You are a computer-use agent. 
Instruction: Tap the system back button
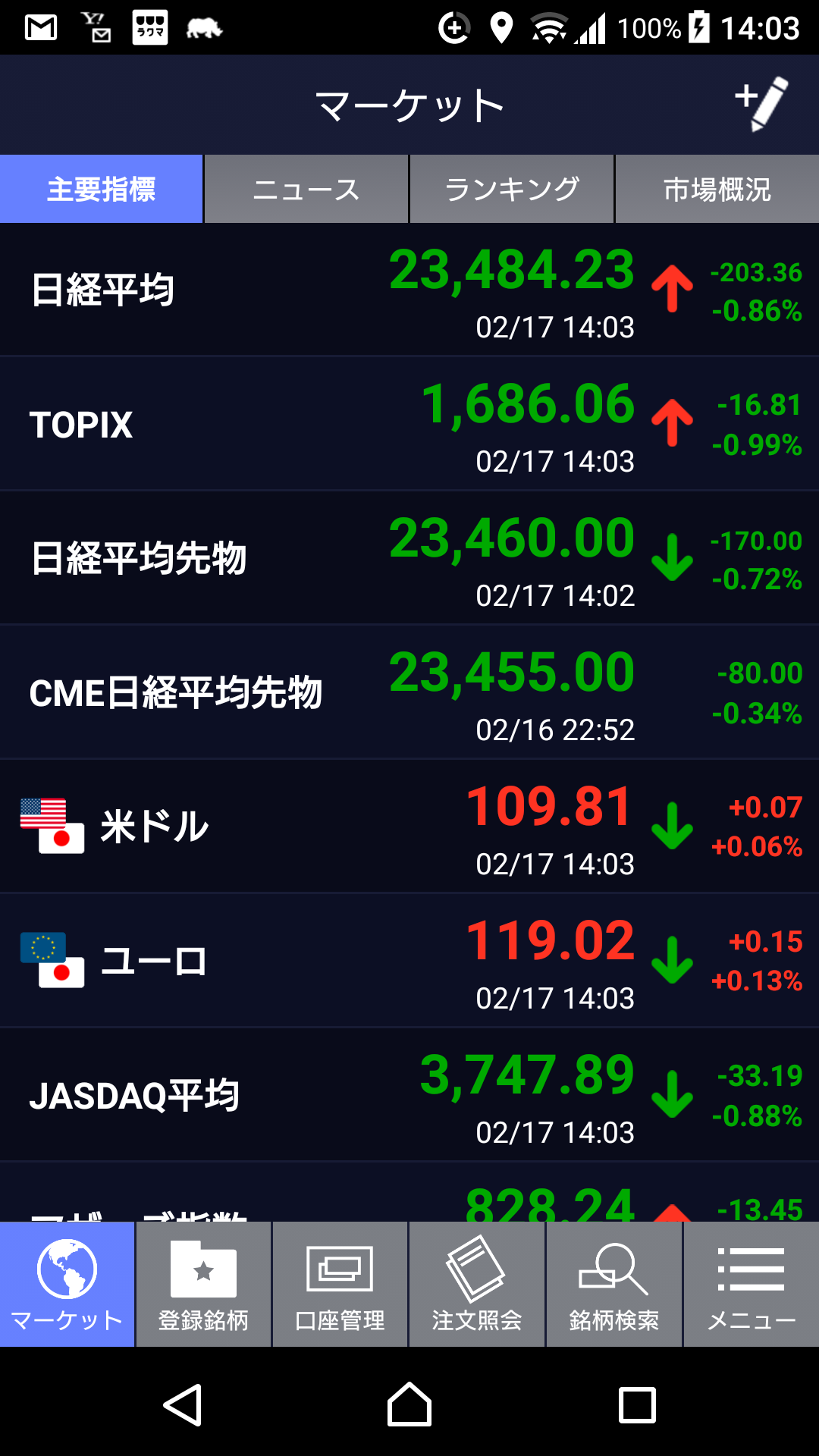point(182,1405)
